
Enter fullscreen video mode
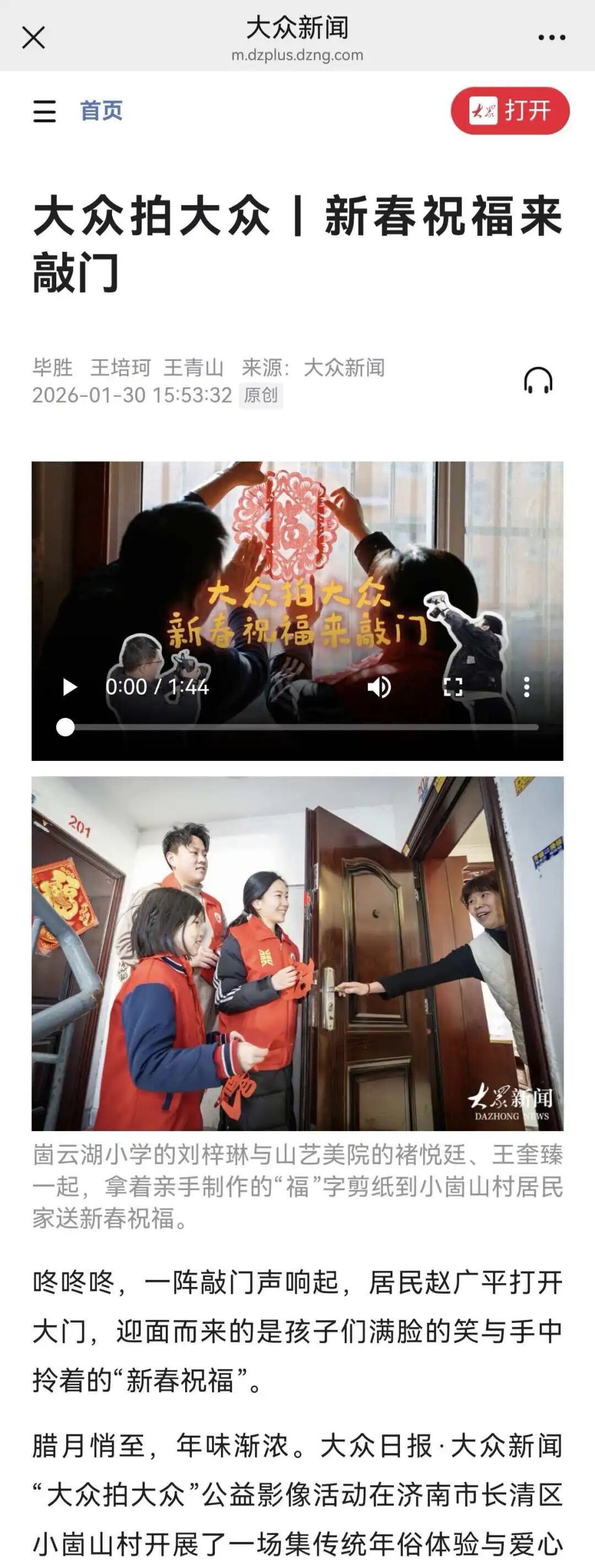[x=453, y=687]
